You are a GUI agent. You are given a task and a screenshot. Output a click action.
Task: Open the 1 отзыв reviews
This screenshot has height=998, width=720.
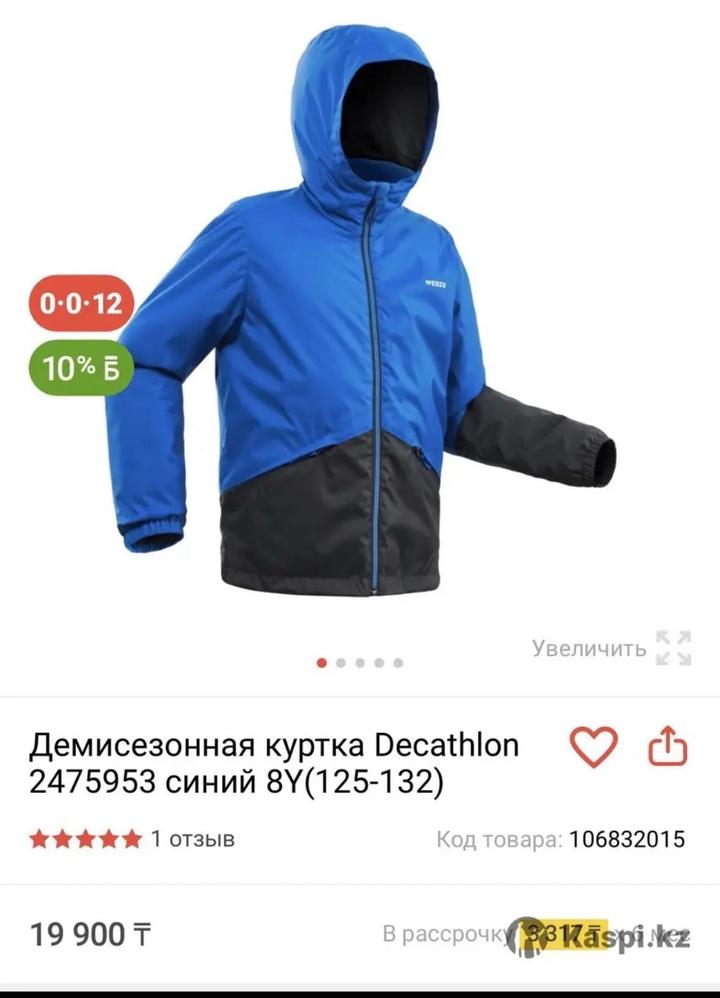tap(192, 838)
